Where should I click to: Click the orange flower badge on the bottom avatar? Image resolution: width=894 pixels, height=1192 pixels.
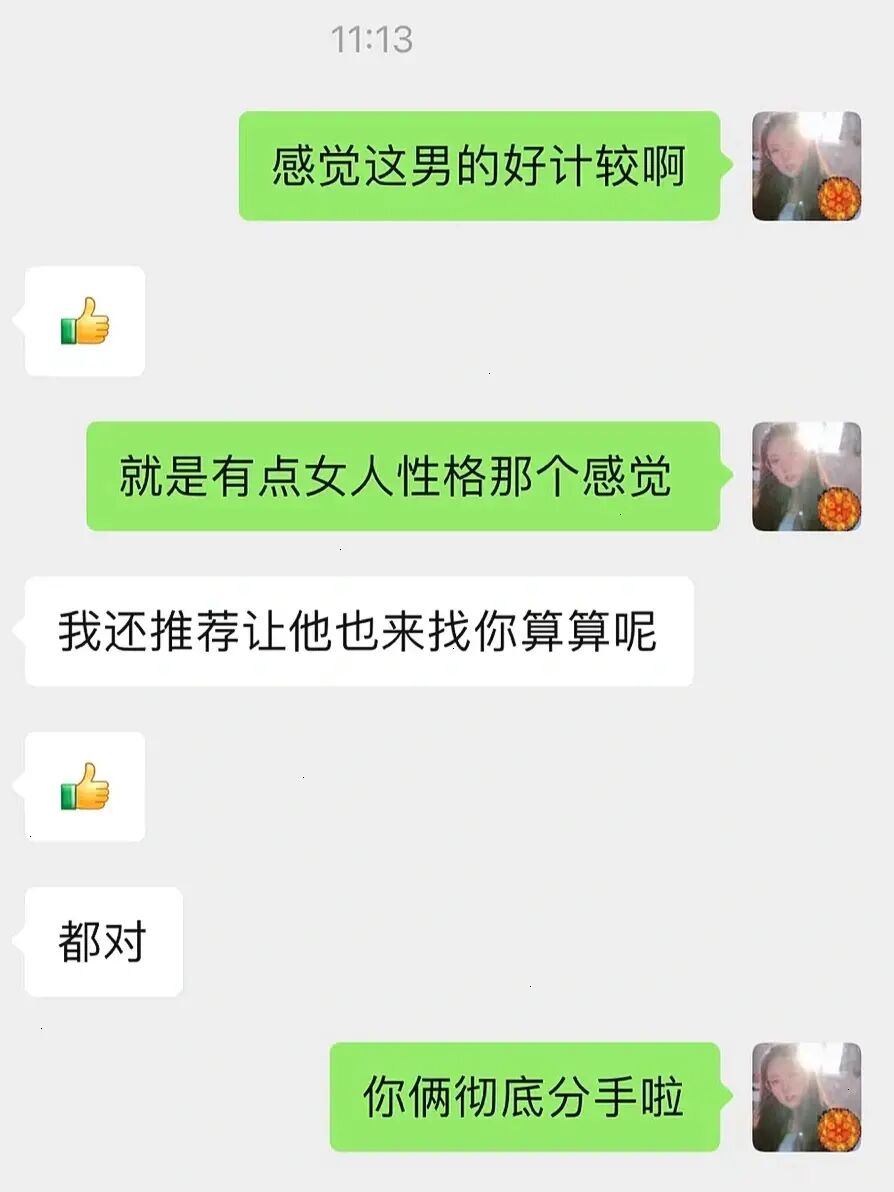(x=837, y=1128)
